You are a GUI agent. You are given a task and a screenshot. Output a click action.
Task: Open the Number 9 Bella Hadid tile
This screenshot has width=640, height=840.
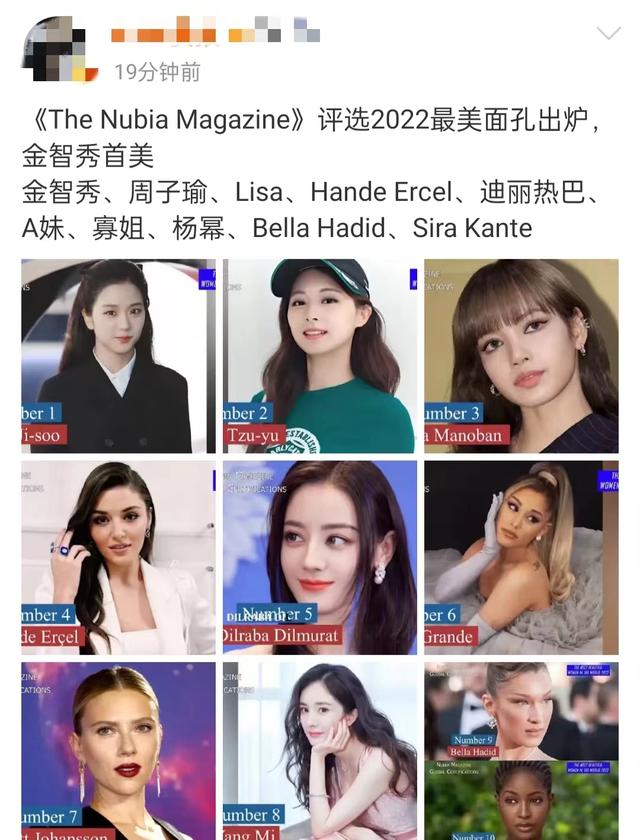point(521,710)
